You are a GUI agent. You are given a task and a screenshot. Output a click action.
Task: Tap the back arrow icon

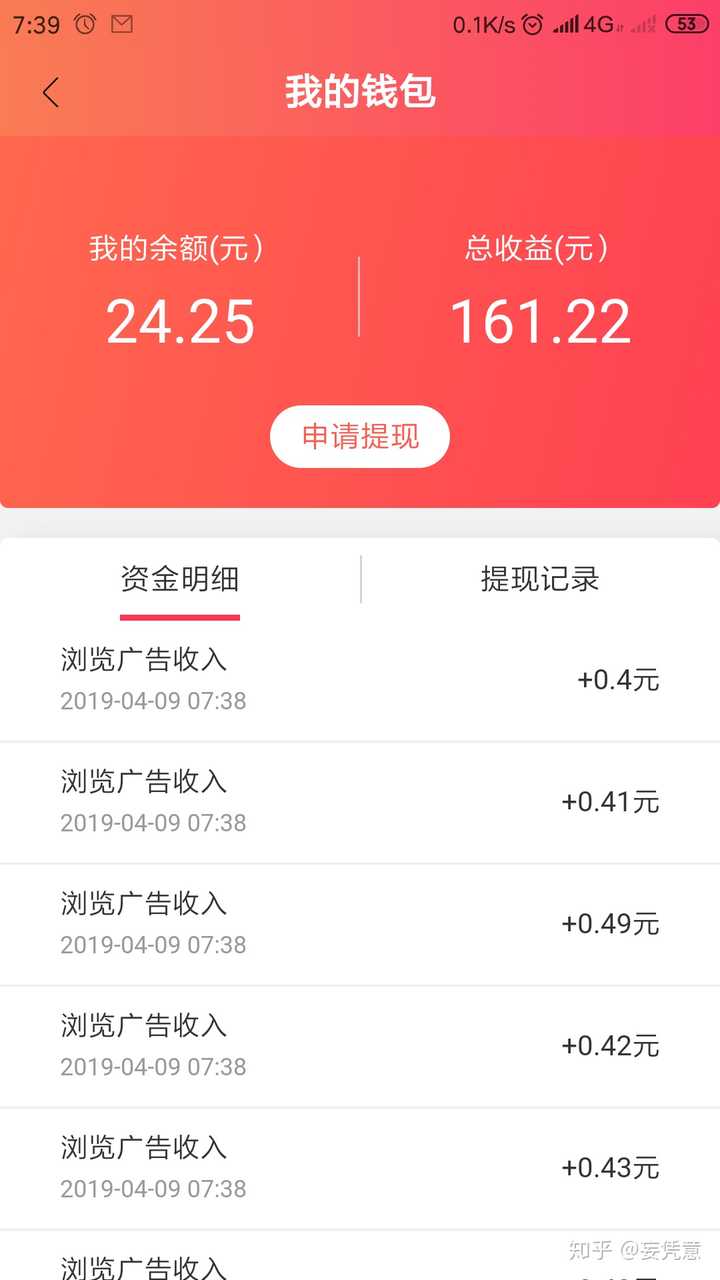(x=51, y=91)
